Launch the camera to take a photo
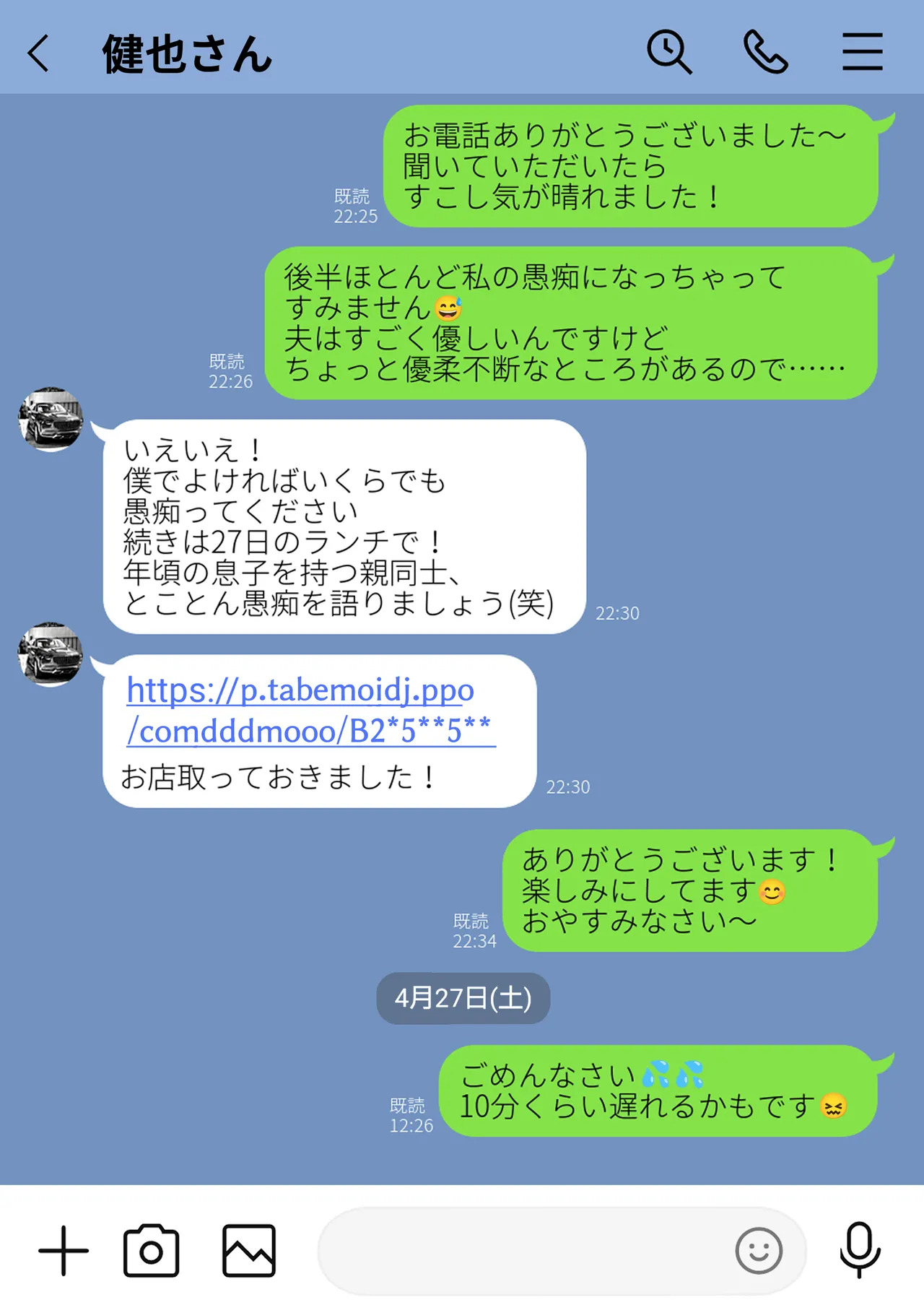The height and width of the screenshot is (1305, 924). point(152,1250)
